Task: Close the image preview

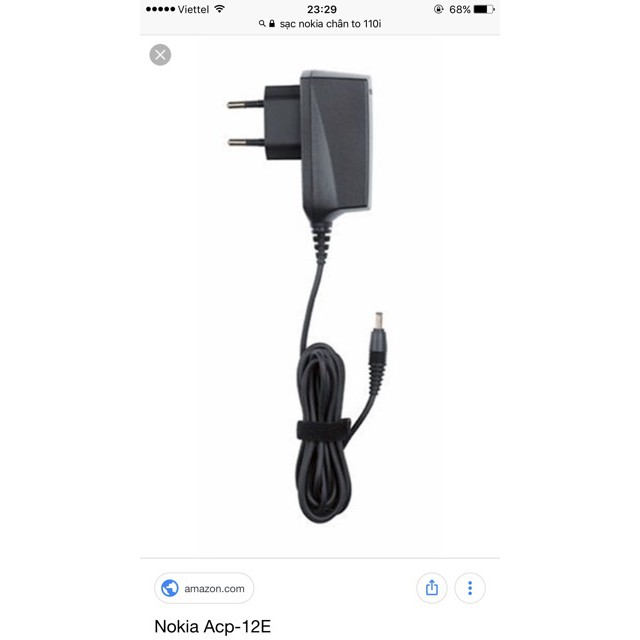Action: pos(160,55)
